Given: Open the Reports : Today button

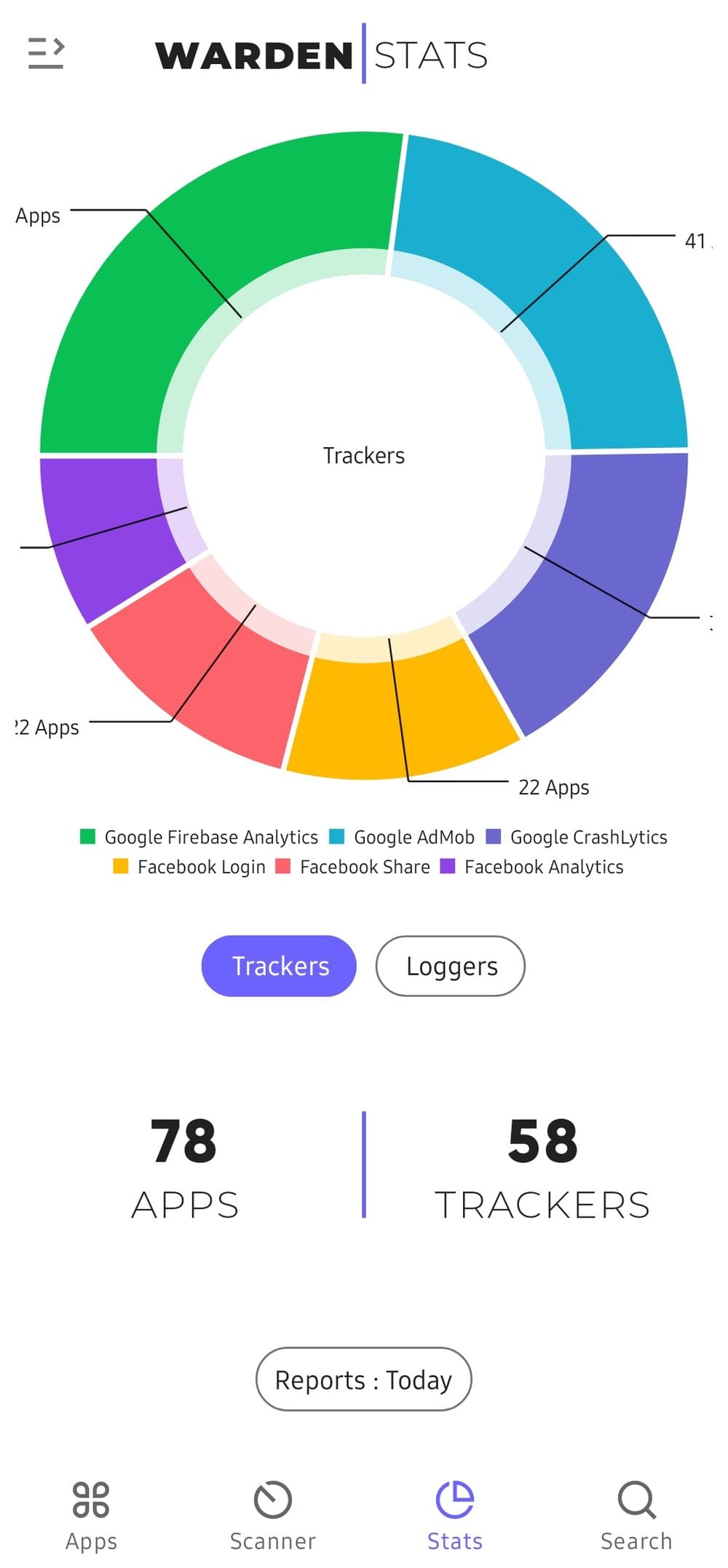Looking at the screenshot, I should coord(363,1379).
